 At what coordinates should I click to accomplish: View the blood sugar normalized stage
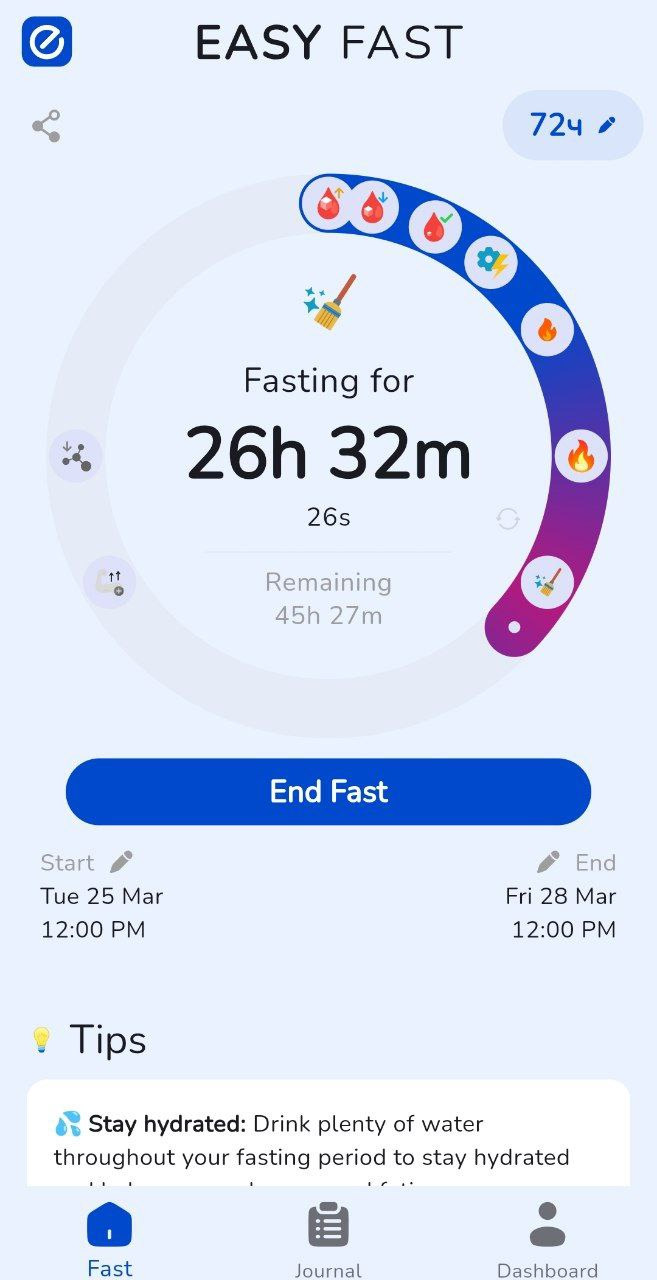point(435,226)
